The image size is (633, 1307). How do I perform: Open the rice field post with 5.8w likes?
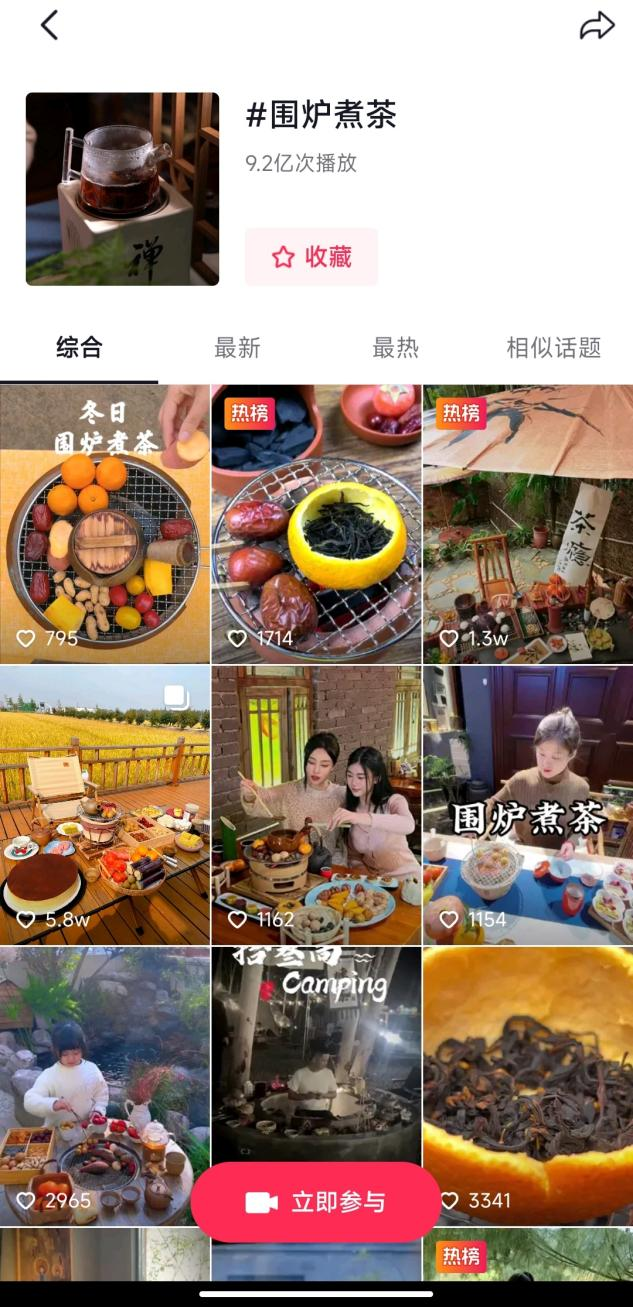coord(105,805)
